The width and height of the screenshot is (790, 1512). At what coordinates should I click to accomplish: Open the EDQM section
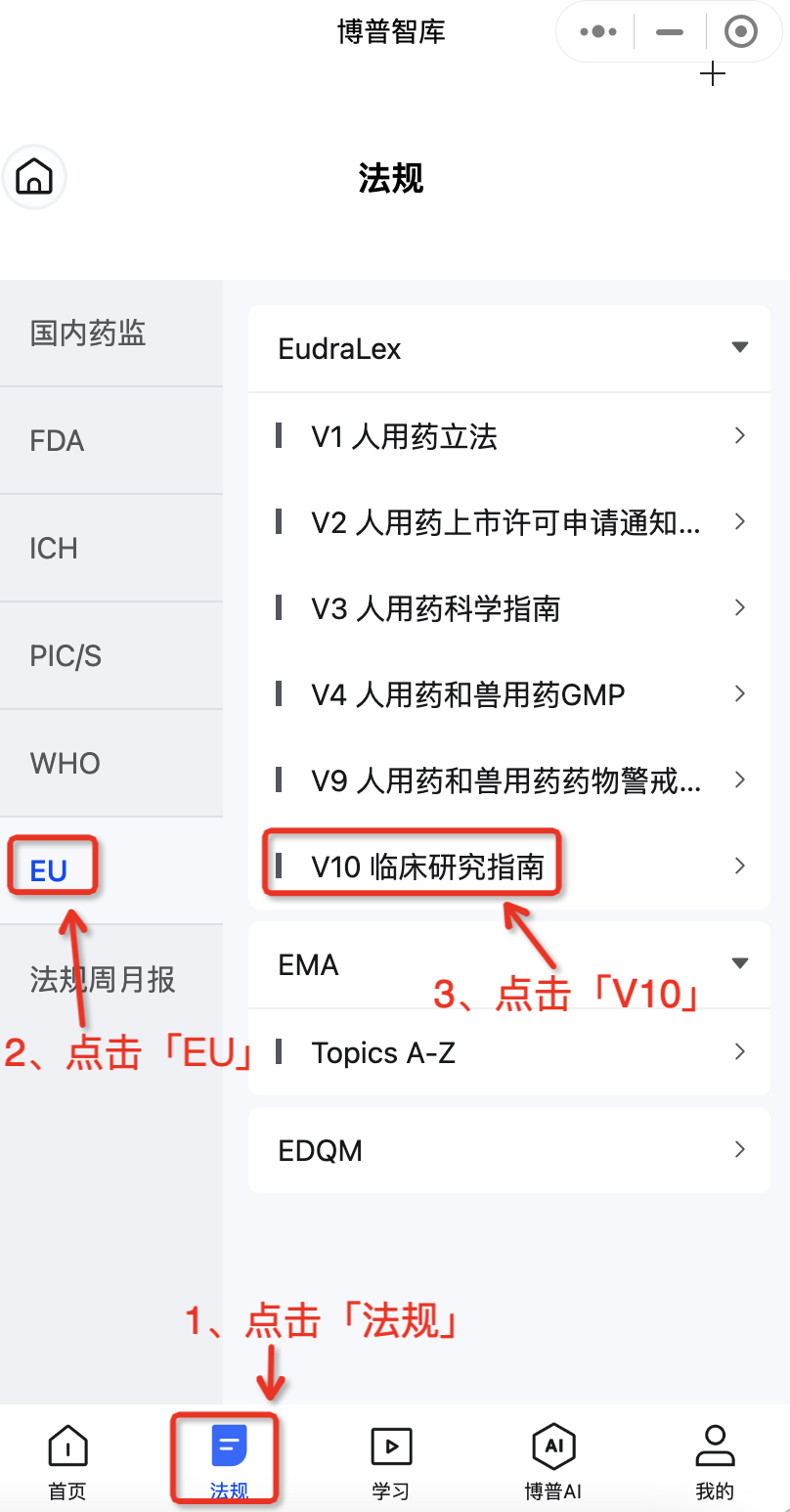pyautogui.click(x=508, y=1150)
